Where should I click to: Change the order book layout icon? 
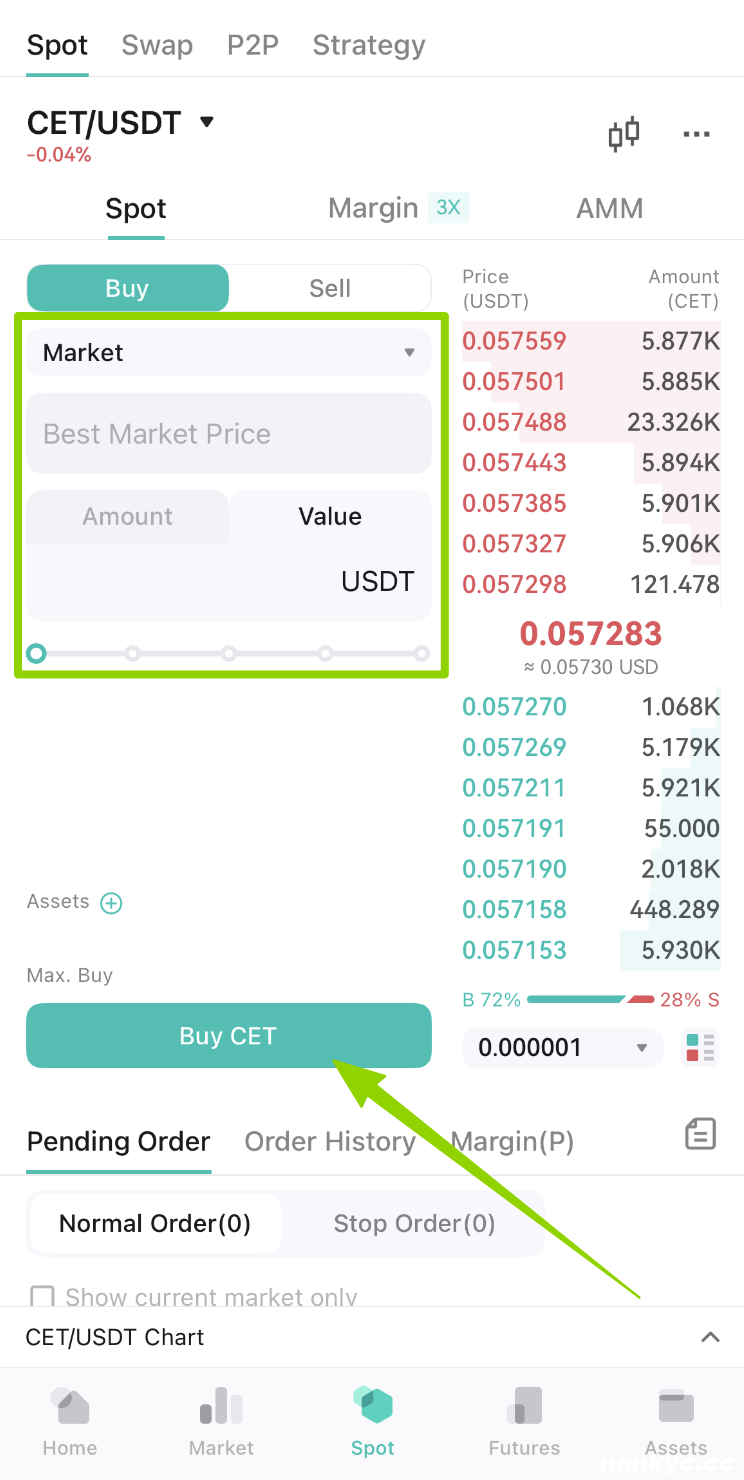point(700,1048)
